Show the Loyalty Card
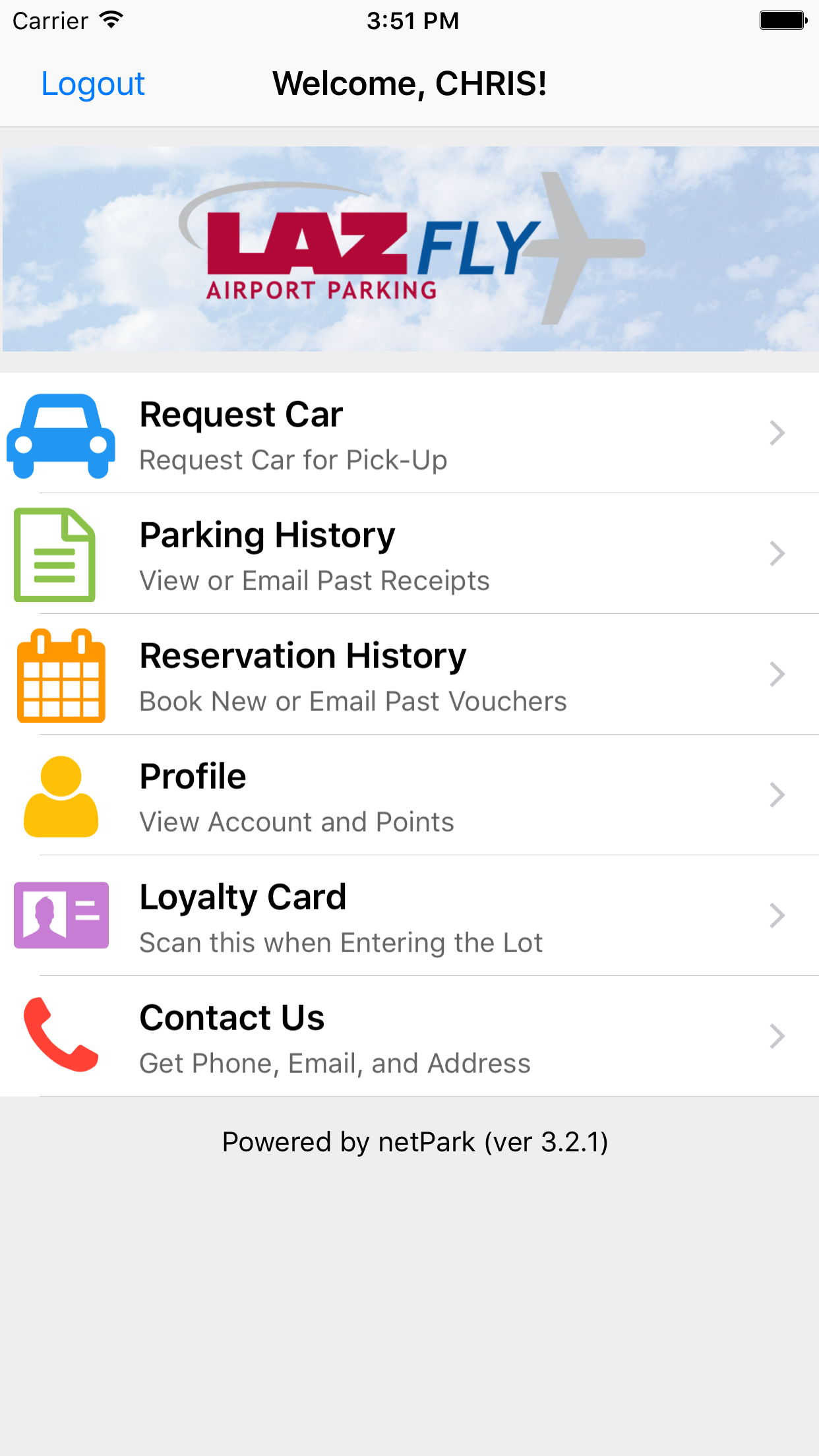 point(409,917)
